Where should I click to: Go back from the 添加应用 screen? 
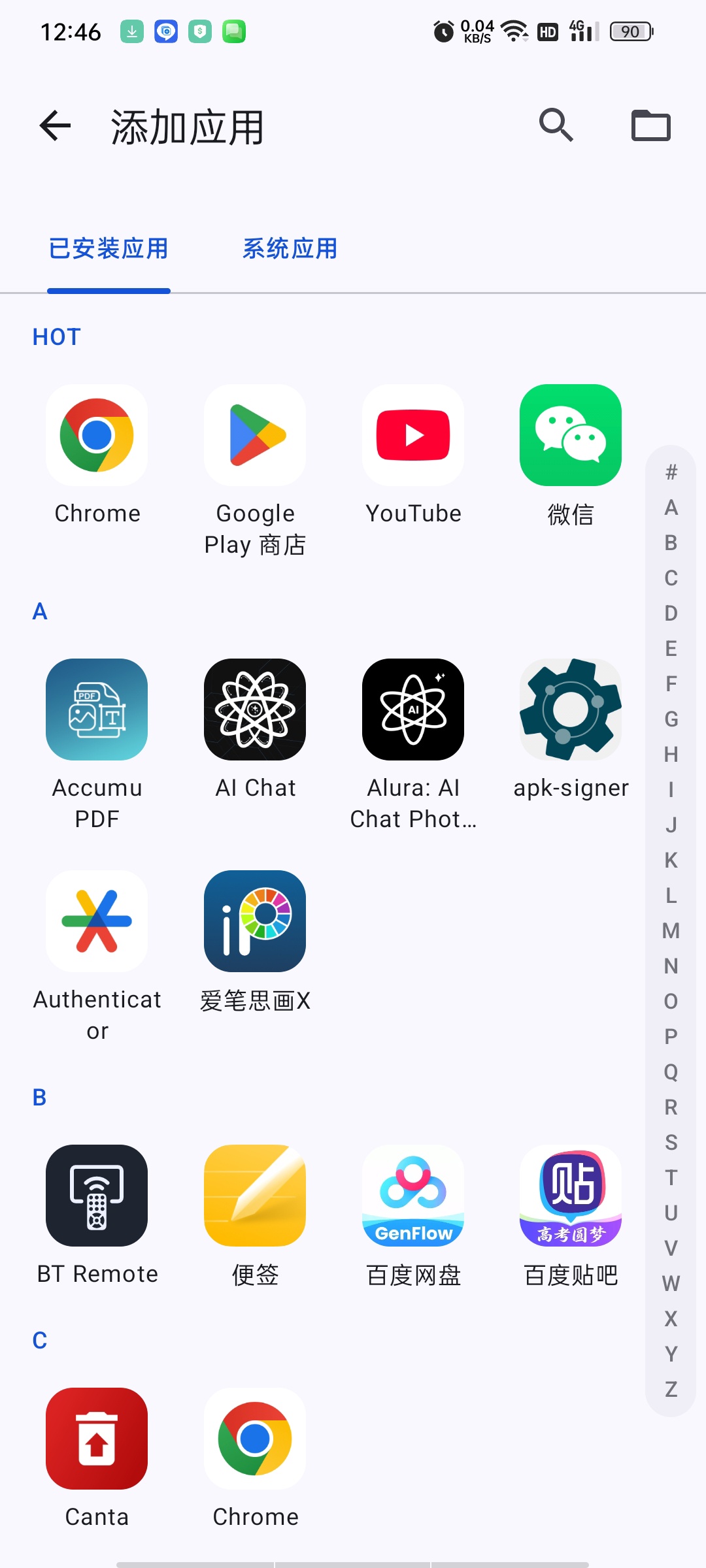(x=55, y=125)
